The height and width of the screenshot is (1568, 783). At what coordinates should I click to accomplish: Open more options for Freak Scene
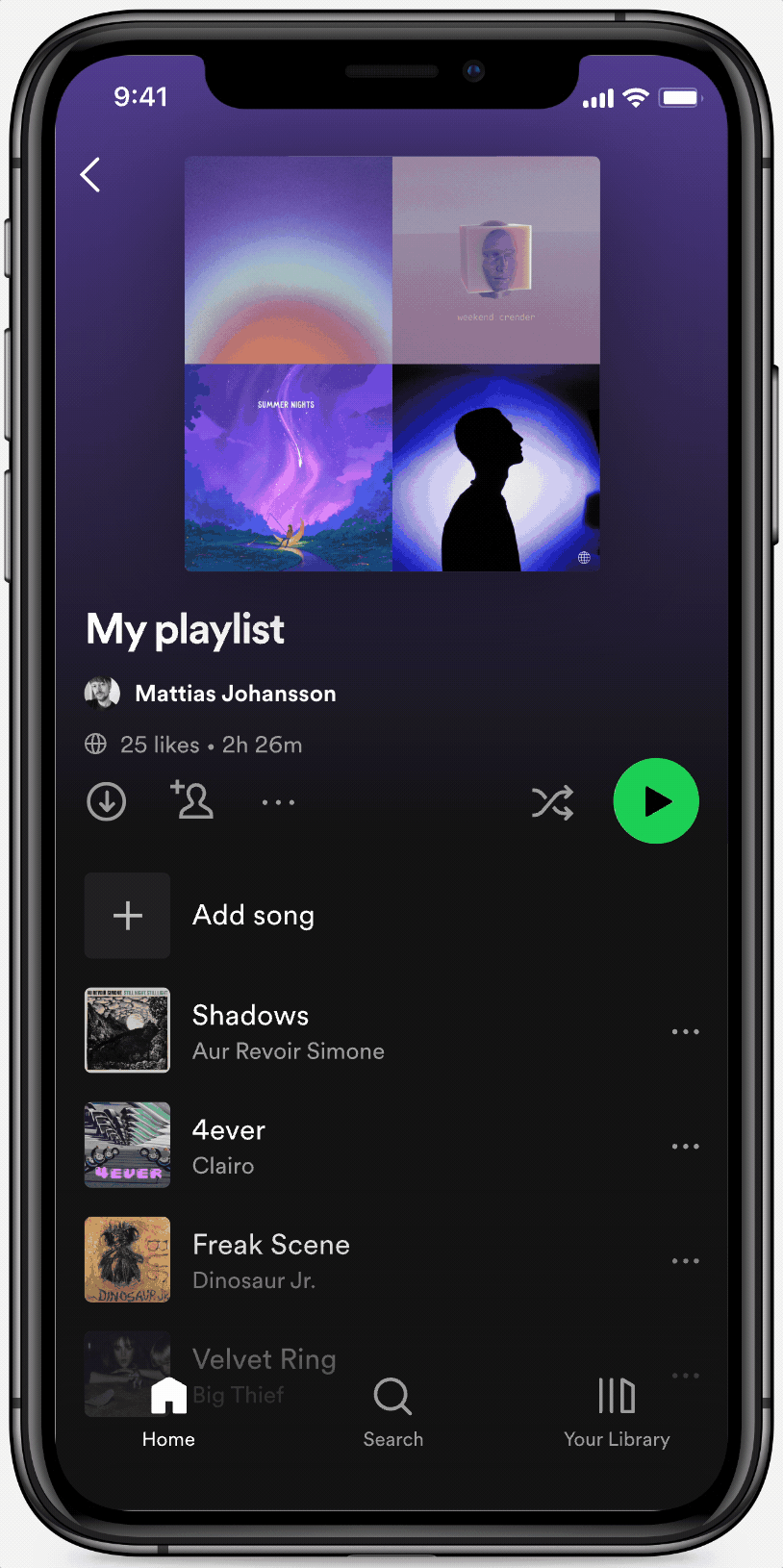686,1261
